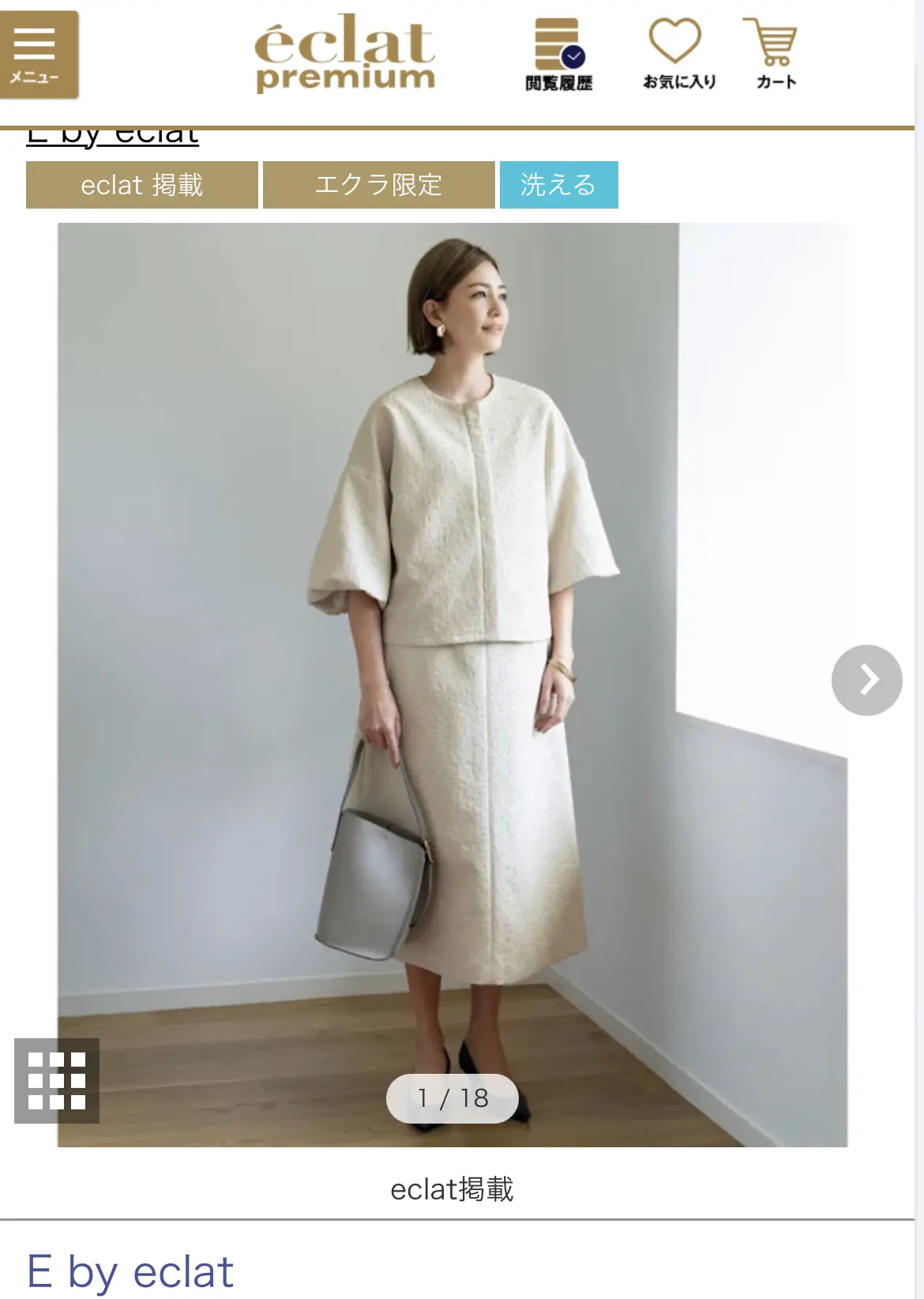Tap the eclat 掲載 tag
The height and width of the screenshot is (1299, 924).
[x=142, y=185]
